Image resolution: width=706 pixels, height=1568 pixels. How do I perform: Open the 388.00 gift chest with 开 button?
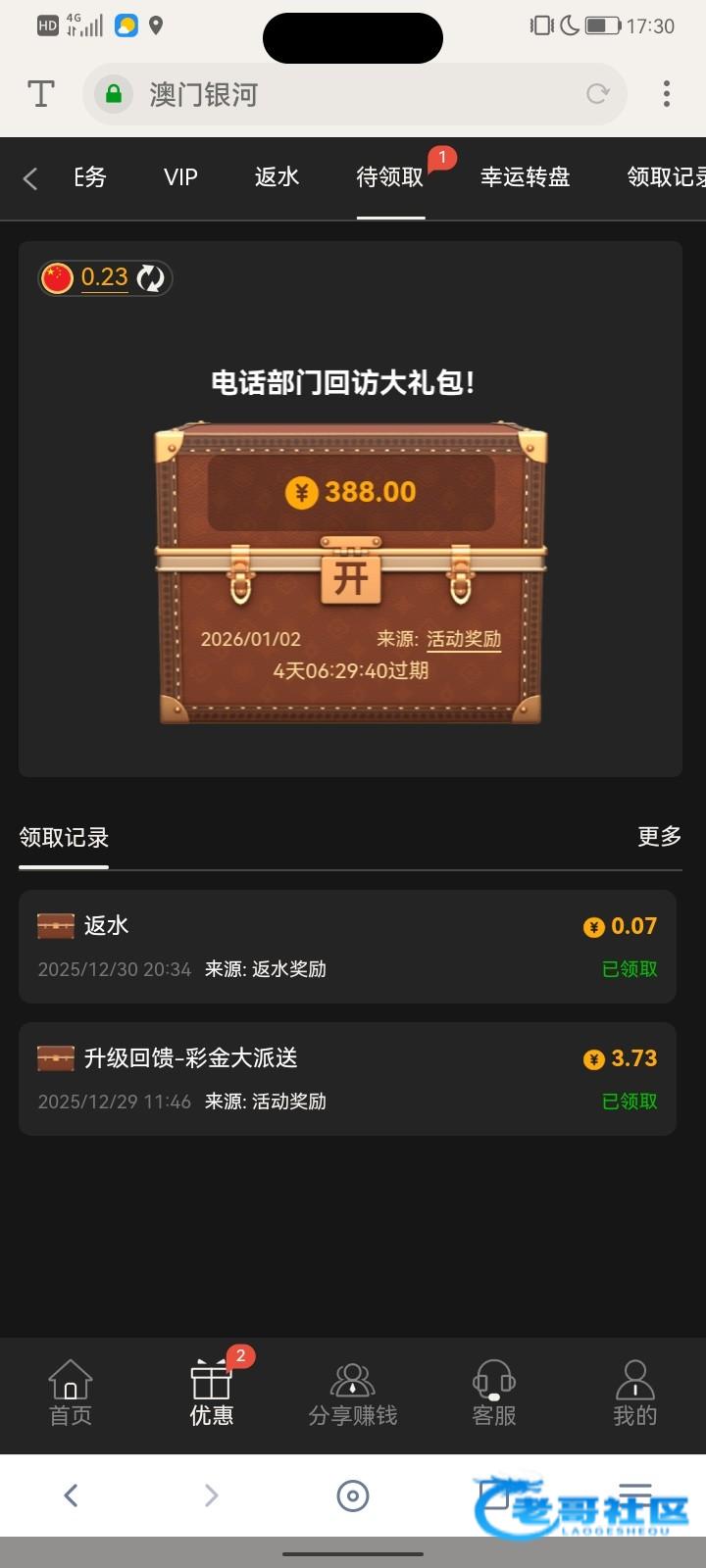350,577
